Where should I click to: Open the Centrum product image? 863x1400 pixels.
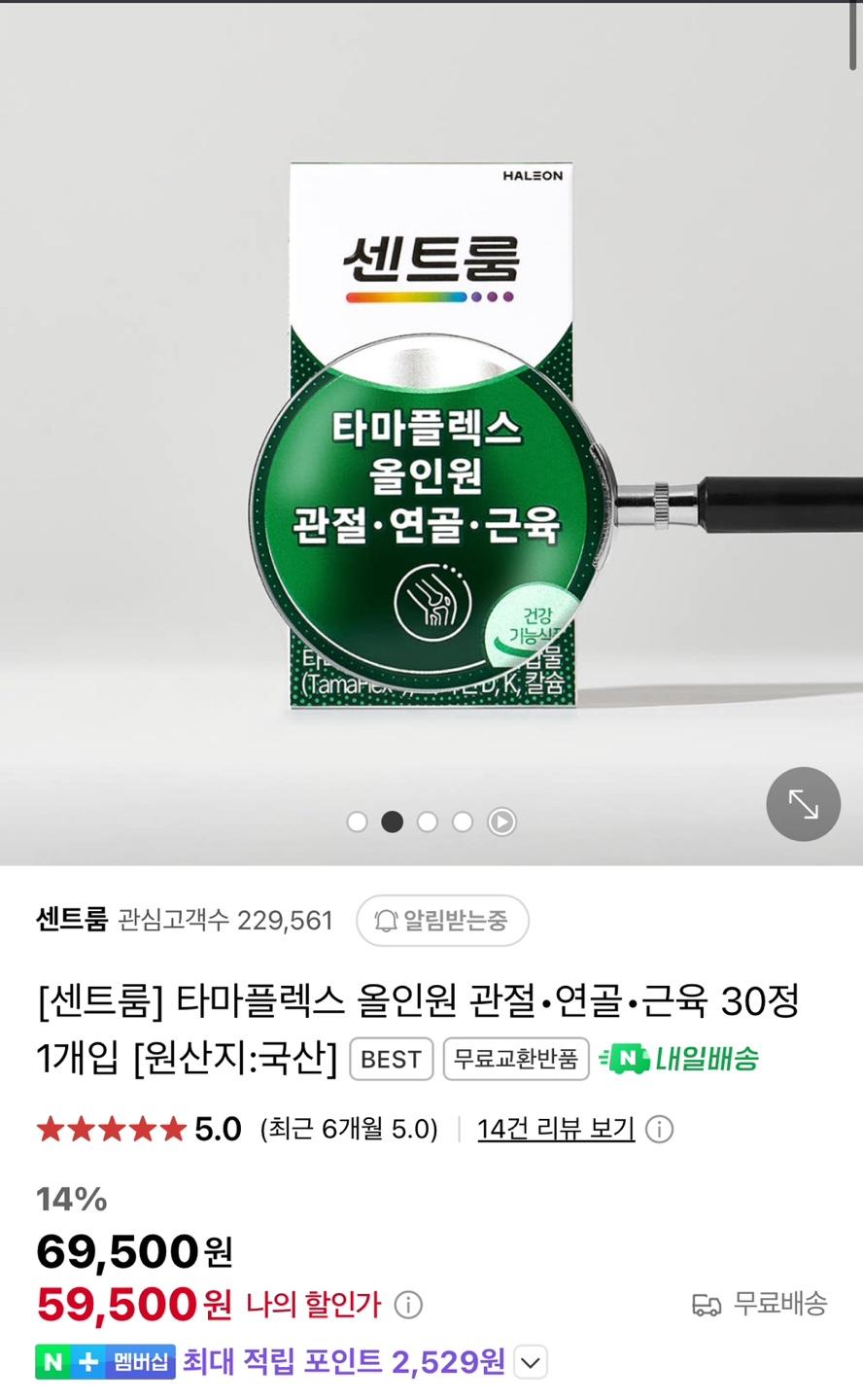click(x=431, y=437)
